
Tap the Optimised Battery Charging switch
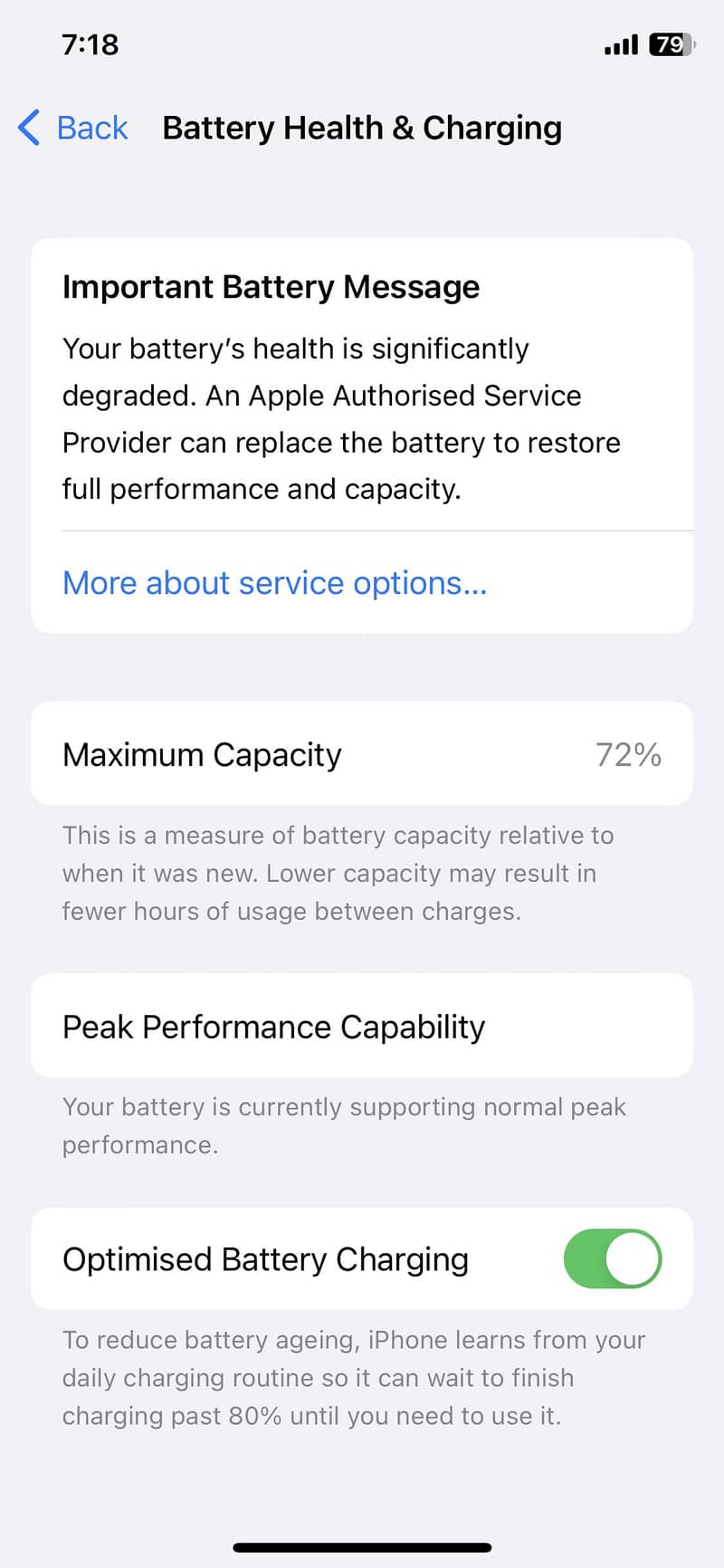613,1258
